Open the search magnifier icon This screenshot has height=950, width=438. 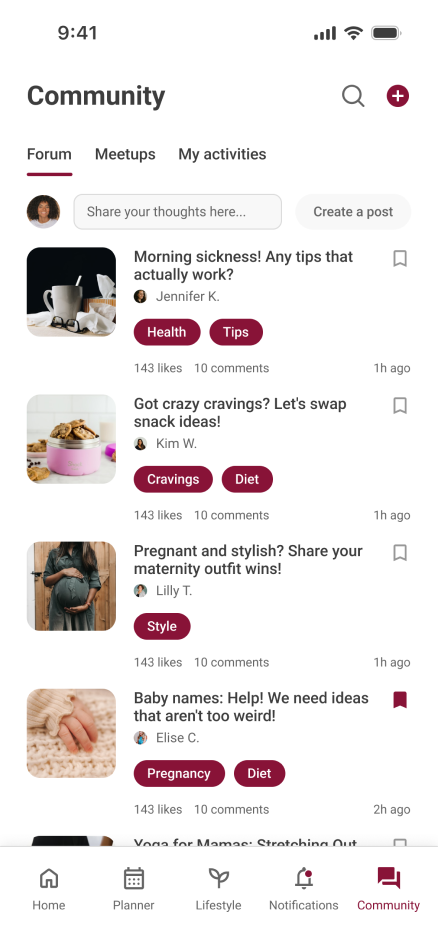[x=353, y=96]
